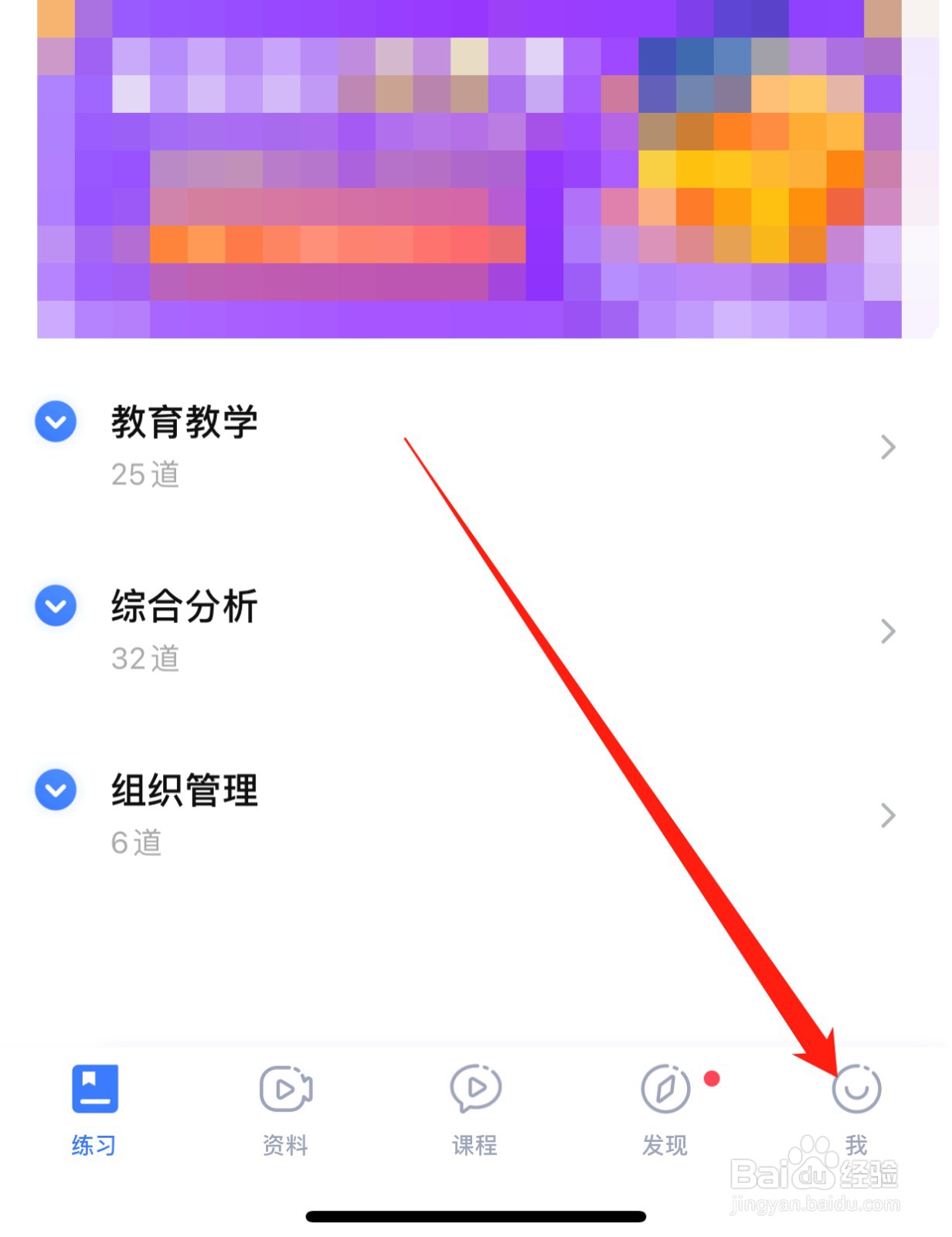952x1237 pixels.
Task: Tap the purple banner image at top
Action: [x=471, y=170]
